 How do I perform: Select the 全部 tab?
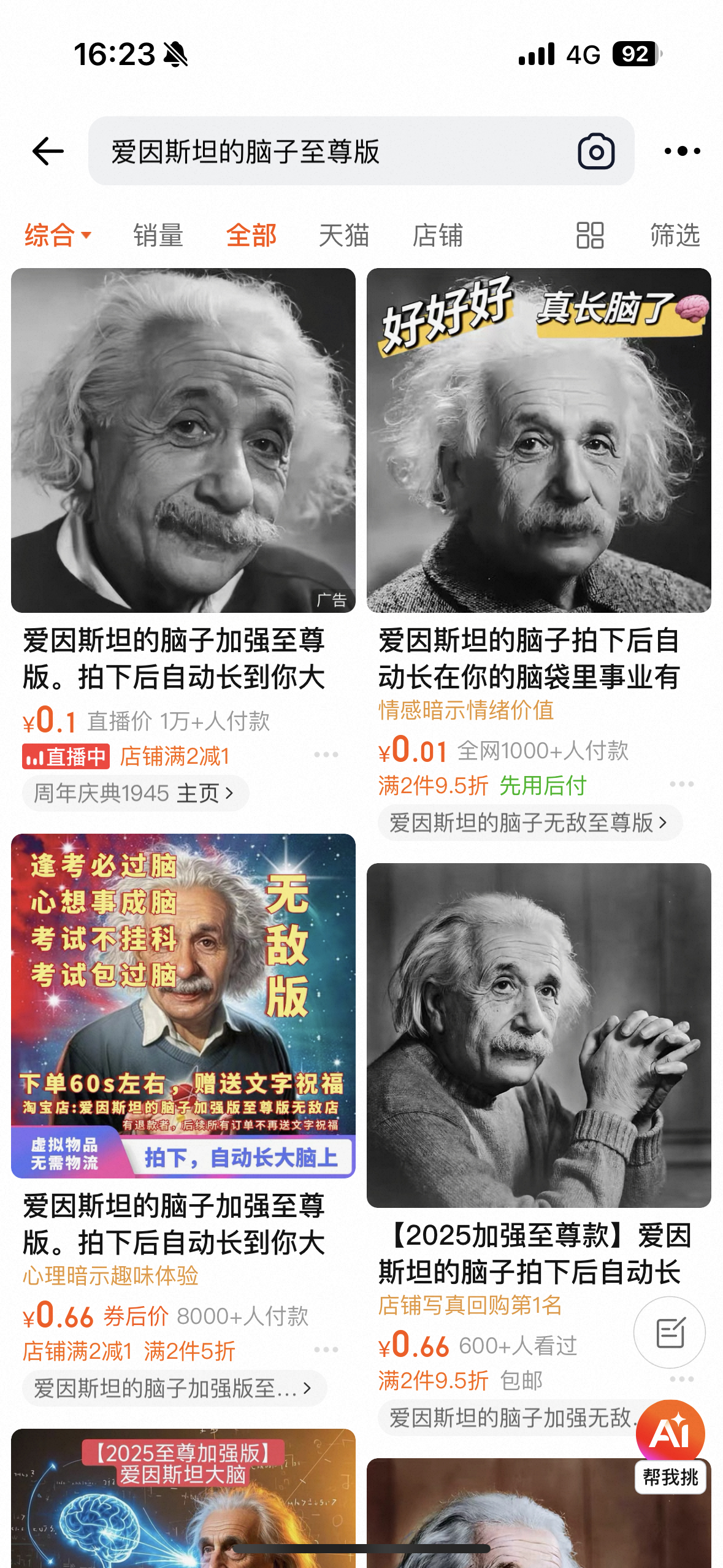pos(251,236)
